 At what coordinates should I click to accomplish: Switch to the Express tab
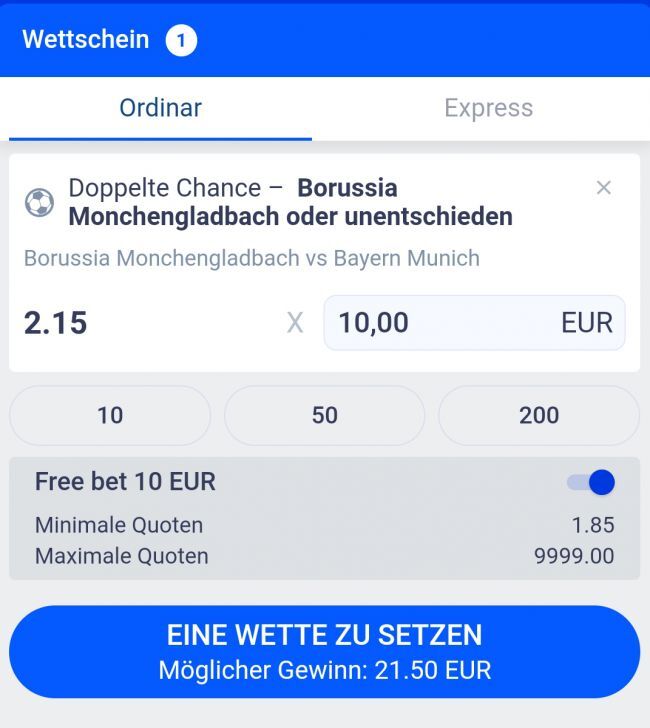pyautogui.click(x=488, y=108)
